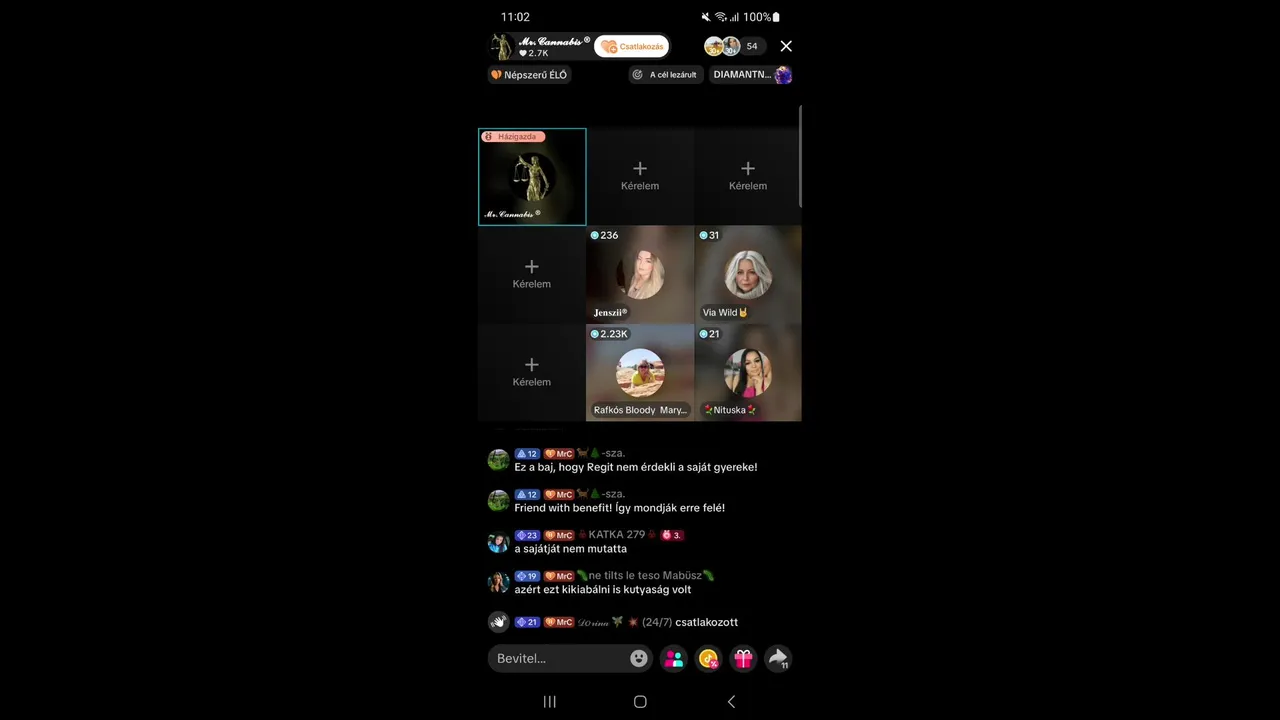The width and height of the screenshot is (1280, 720).
Task: Share the live stream
Action: coord(777,658)
